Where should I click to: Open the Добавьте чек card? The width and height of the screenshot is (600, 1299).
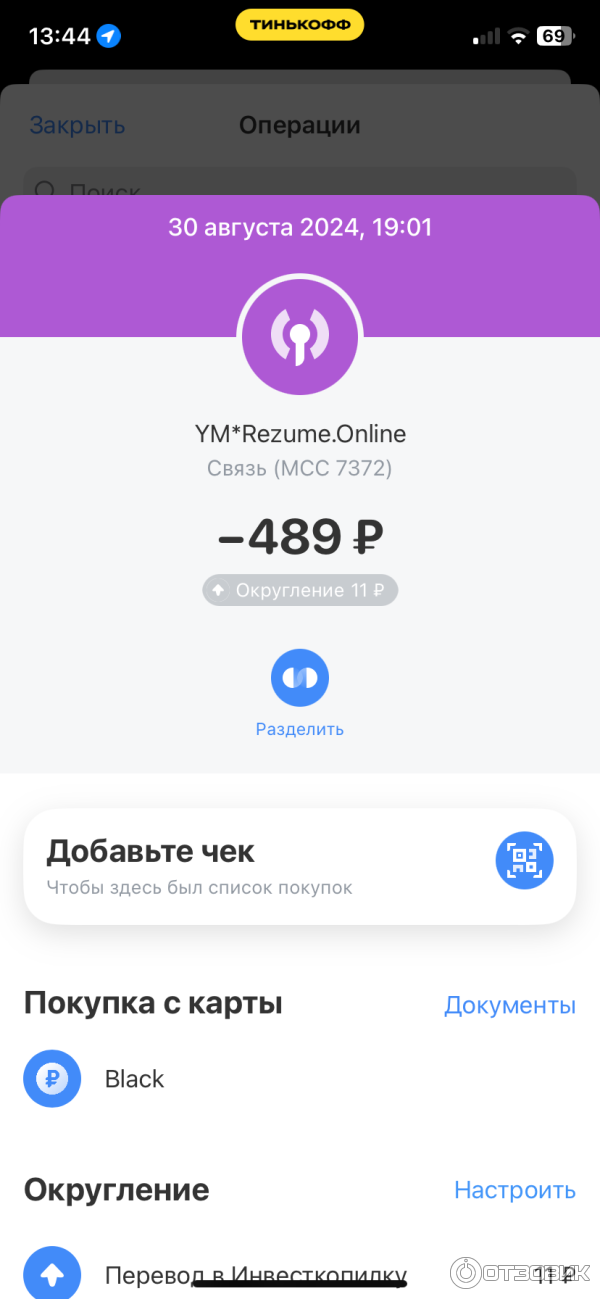250,866
